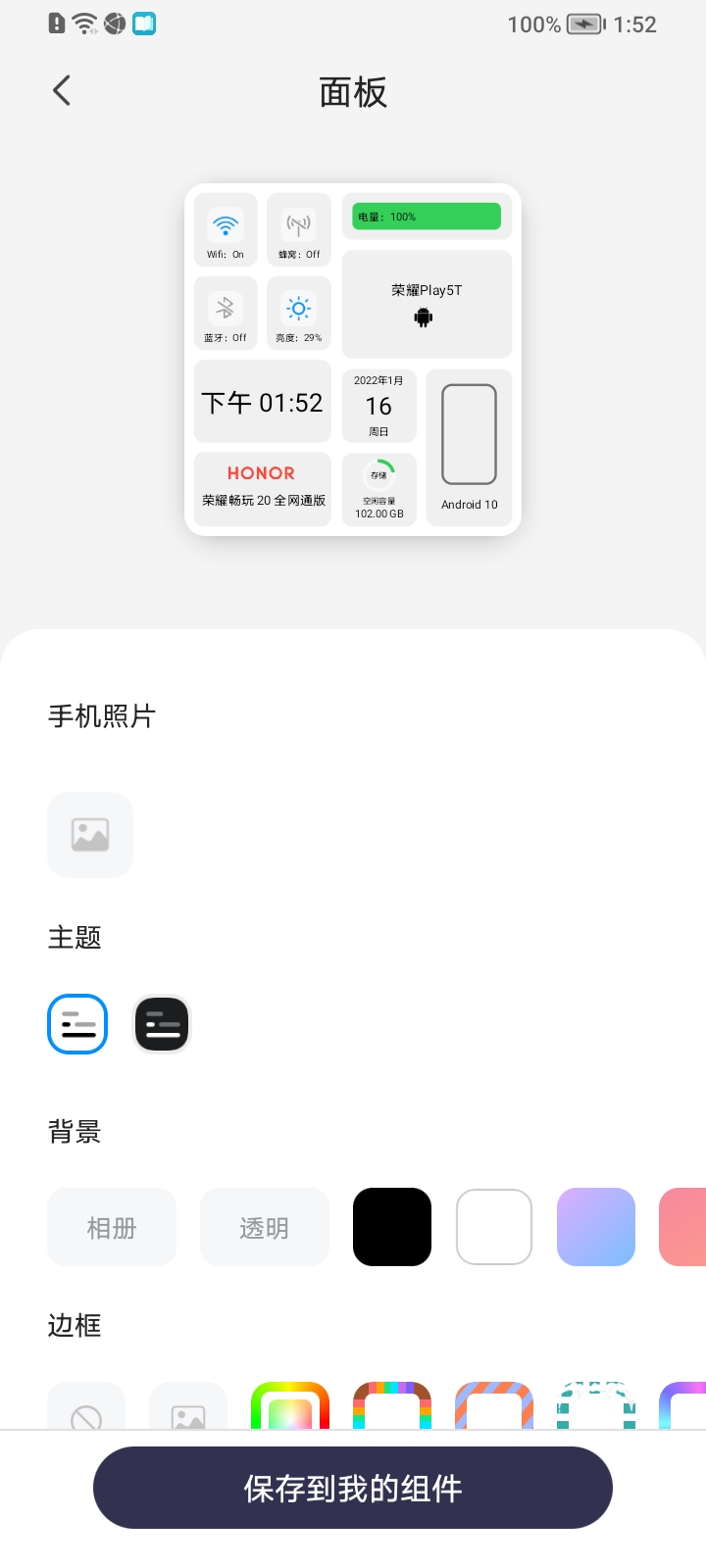The image size is (706, 1568).
Task: Select the dark theme option
Action: coord(161,1024)
